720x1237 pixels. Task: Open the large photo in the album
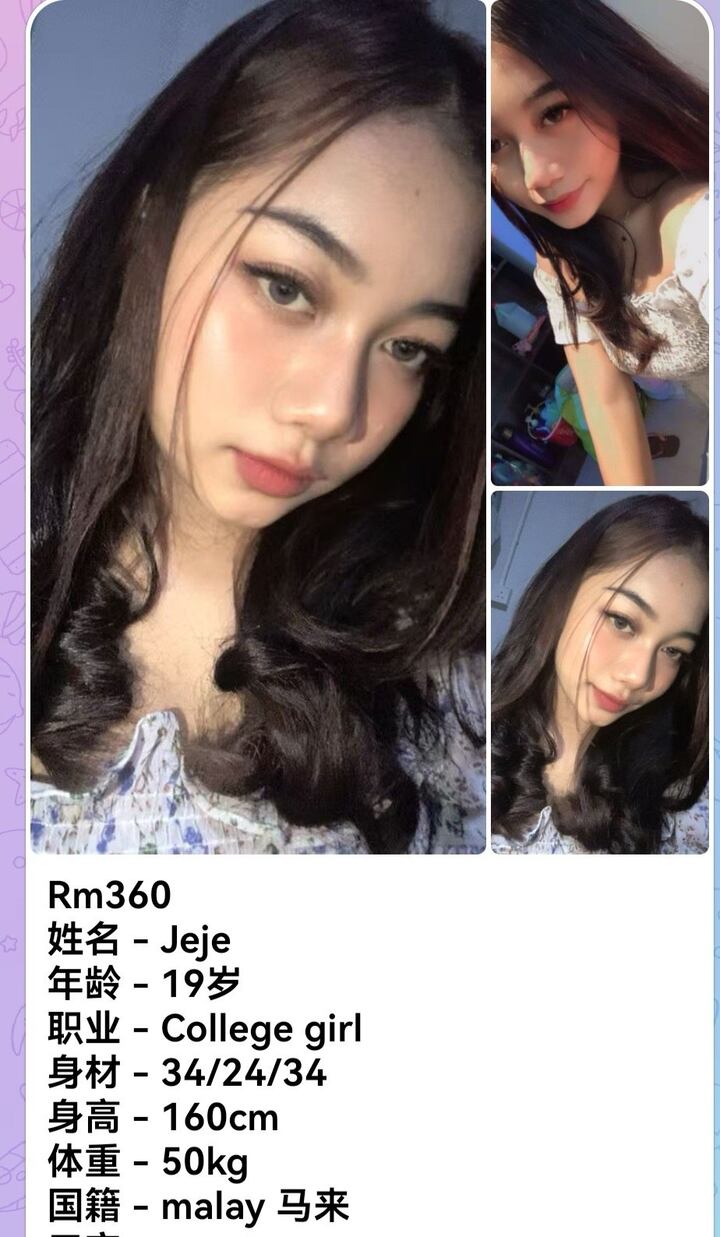click(x=258, y=426)
